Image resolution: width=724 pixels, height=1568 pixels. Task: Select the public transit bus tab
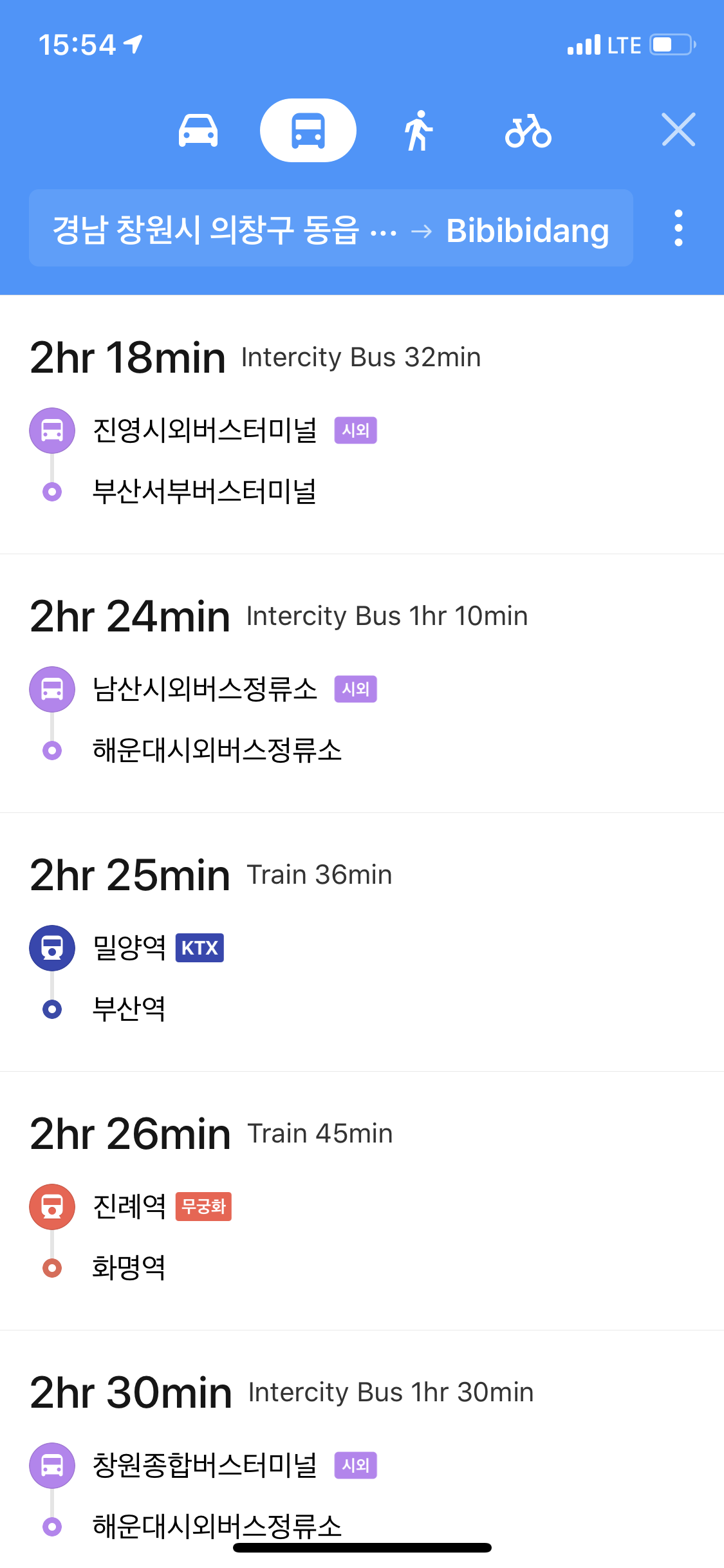(x=308, y=131)
